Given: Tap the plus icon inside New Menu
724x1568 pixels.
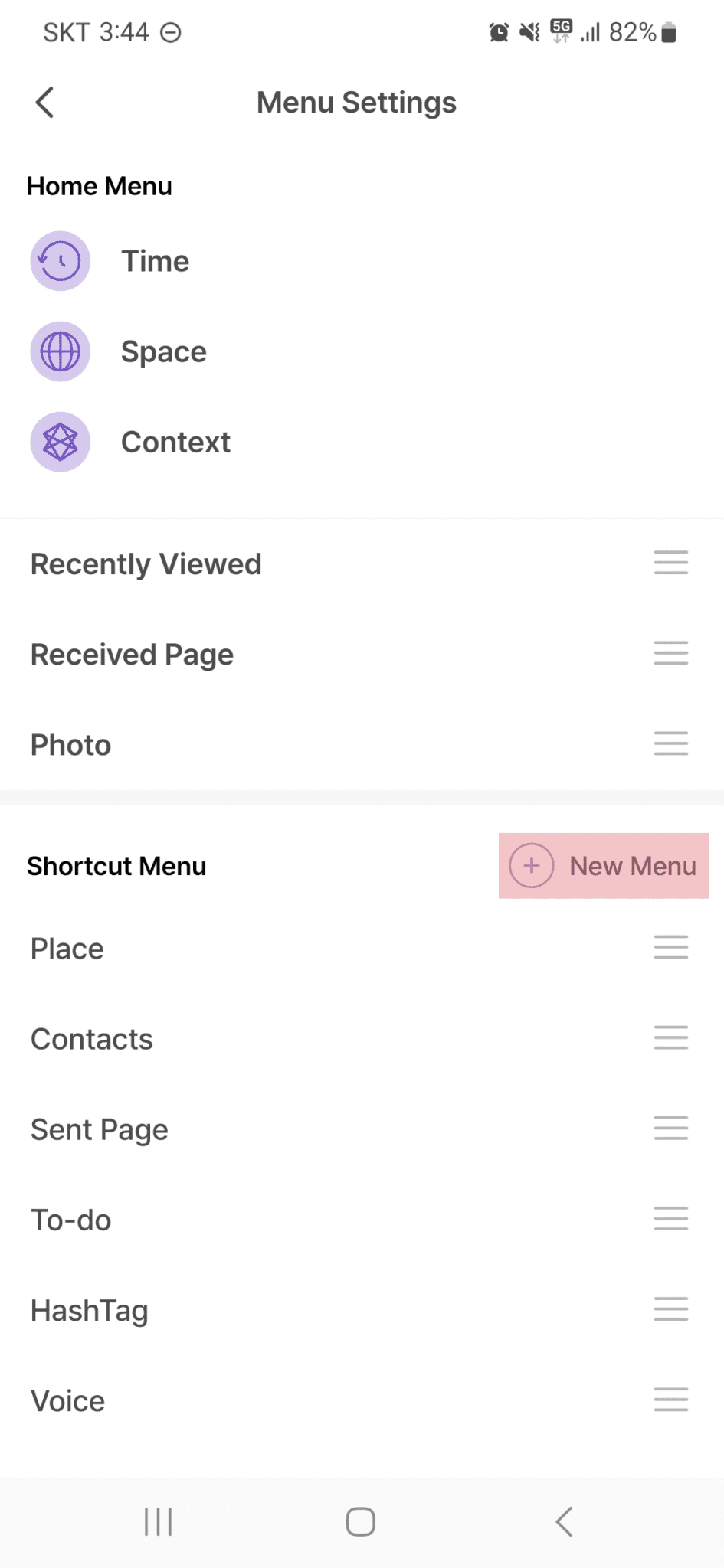Looking at the screenshot, I should pyautogui.click(x=530, y=865).
